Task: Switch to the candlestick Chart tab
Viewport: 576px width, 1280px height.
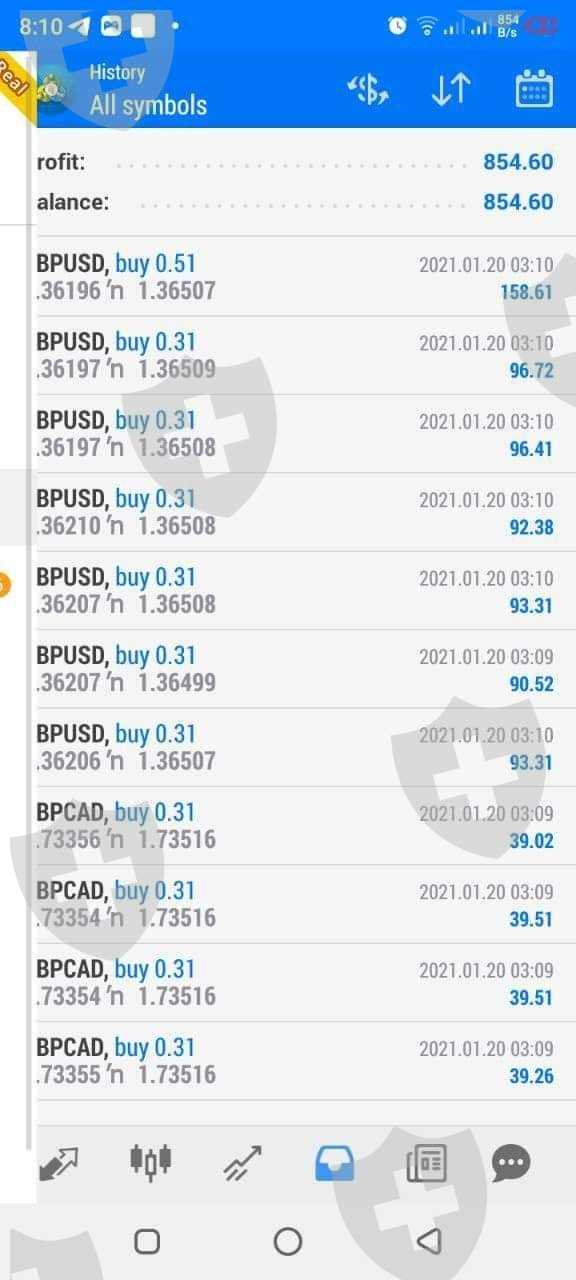Action: click(x=151, y=1161)
